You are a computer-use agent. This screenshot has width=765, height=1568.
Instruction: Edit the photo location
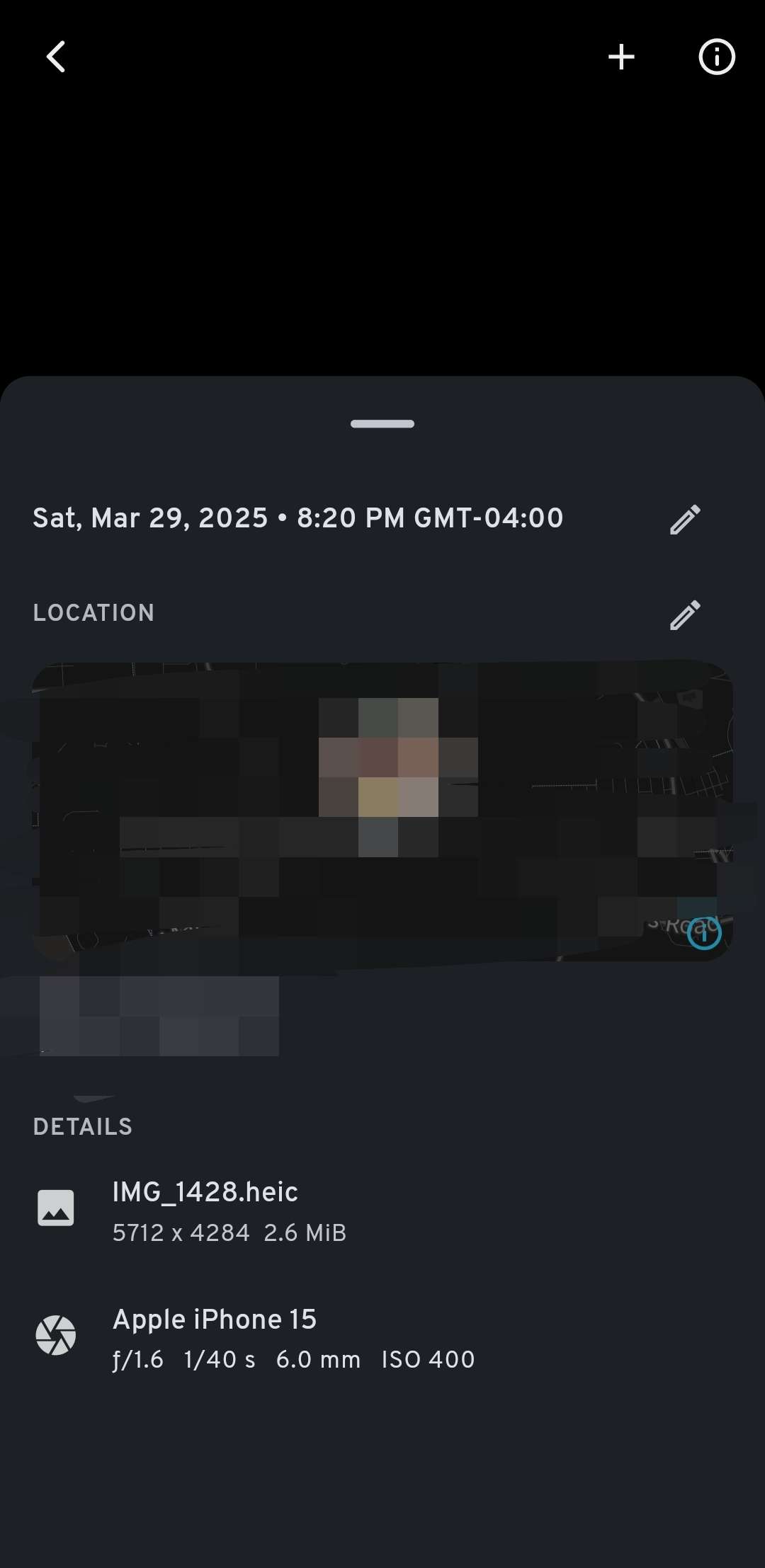(x=685, y=614)
